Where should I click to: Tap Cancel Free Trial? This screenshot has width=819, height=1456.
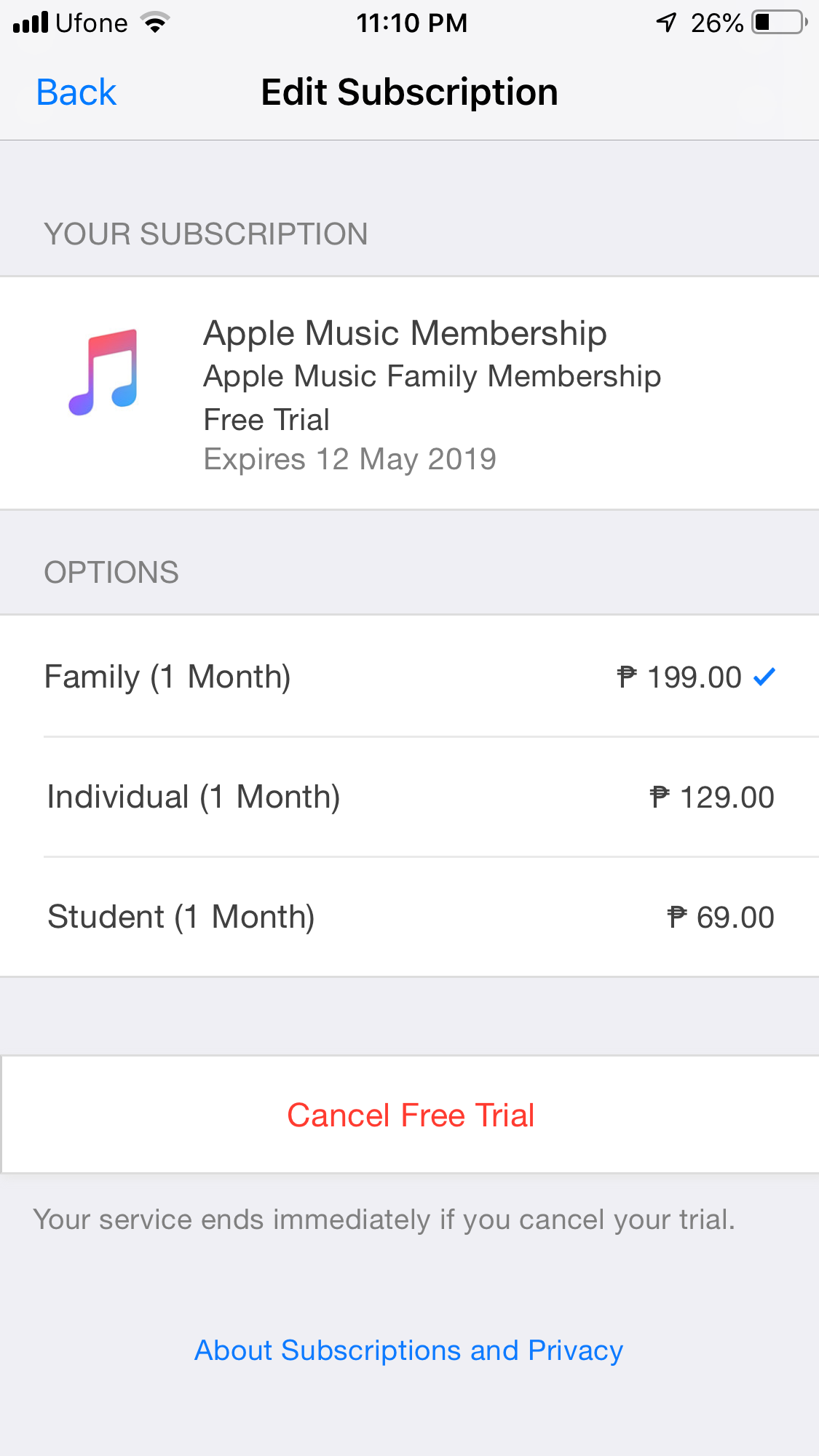pos(411,1115)
